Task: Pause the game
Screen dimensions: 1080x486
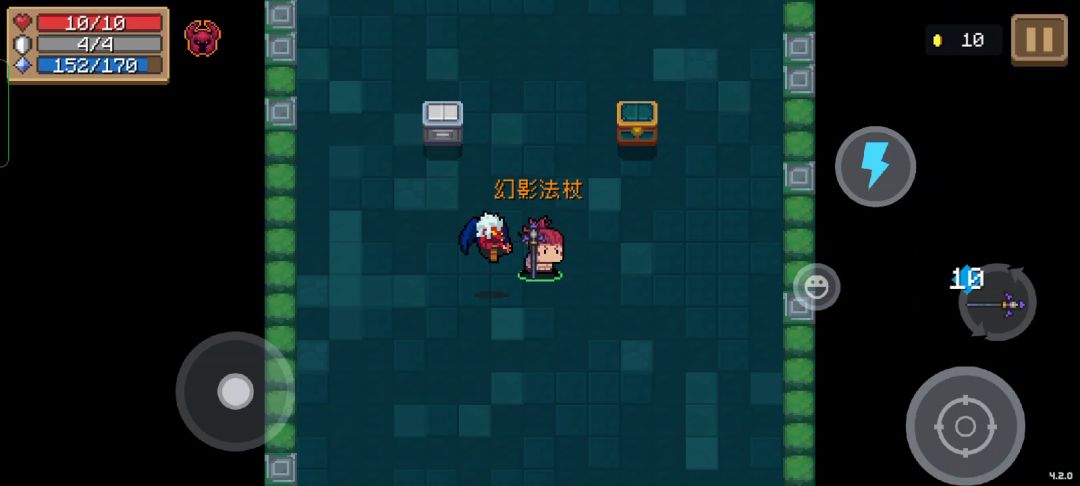Action: click(1039, 39)
